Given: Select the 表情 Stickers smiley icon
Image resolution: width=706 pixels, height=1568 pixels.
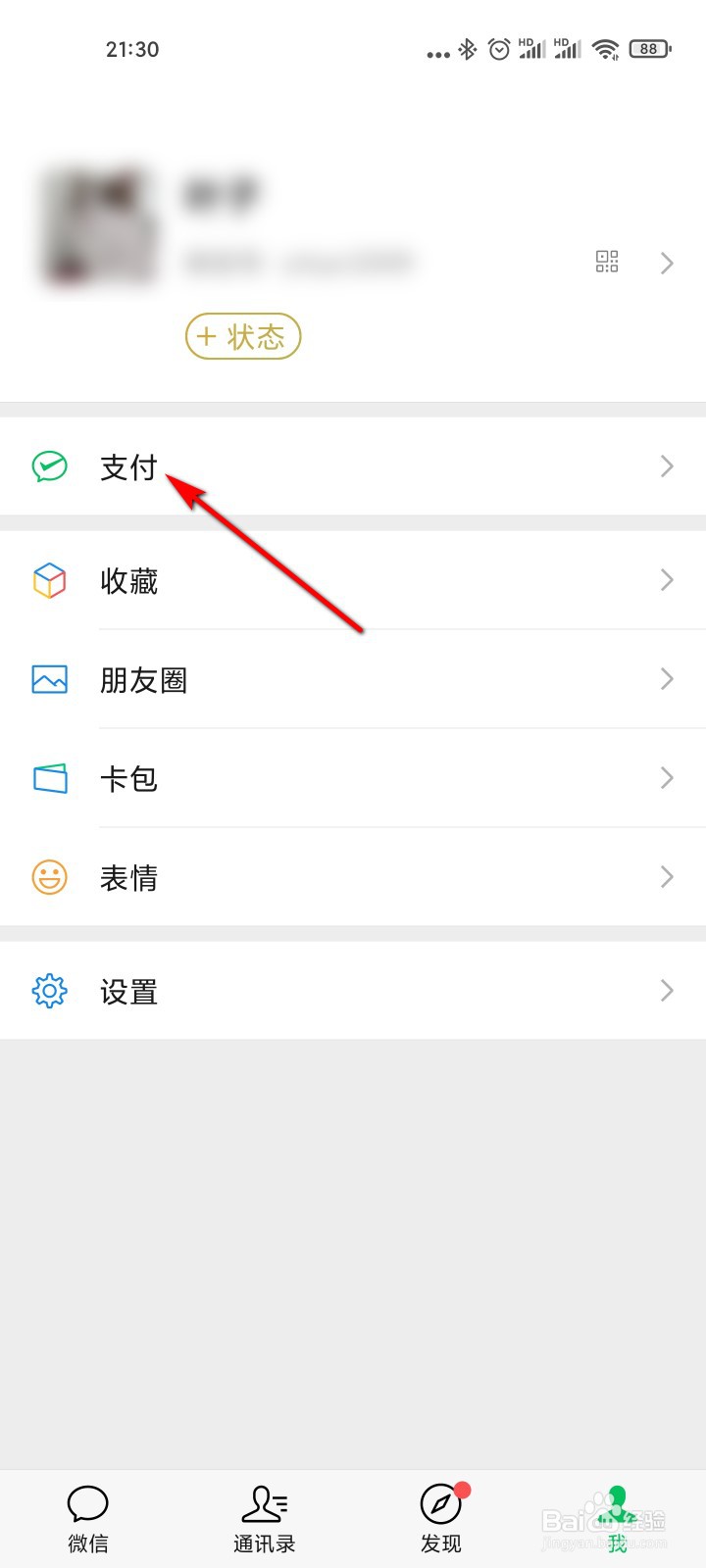Looking at the screenshot, I should 49,878.
